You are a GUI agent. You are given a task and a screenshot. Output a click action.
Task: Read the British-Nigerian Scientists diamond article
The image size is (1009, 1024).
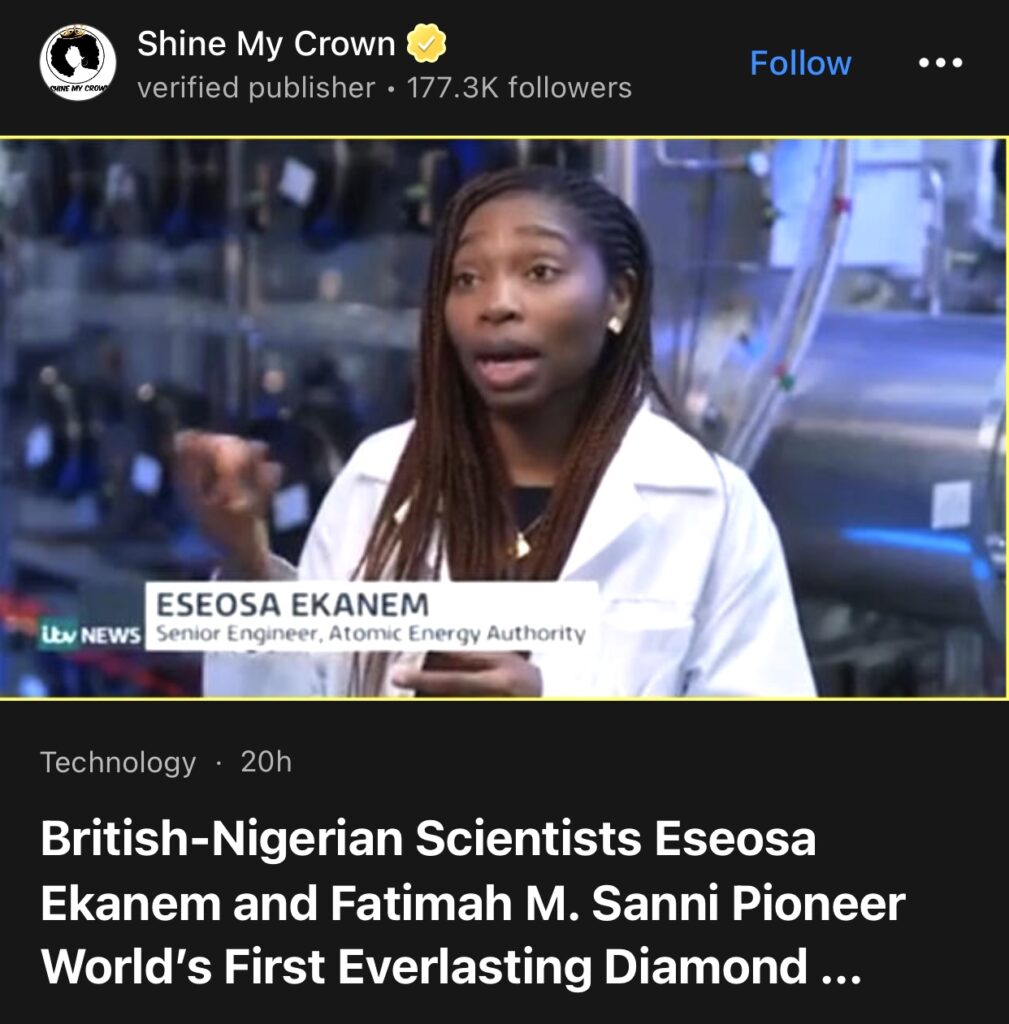point(472,903)
